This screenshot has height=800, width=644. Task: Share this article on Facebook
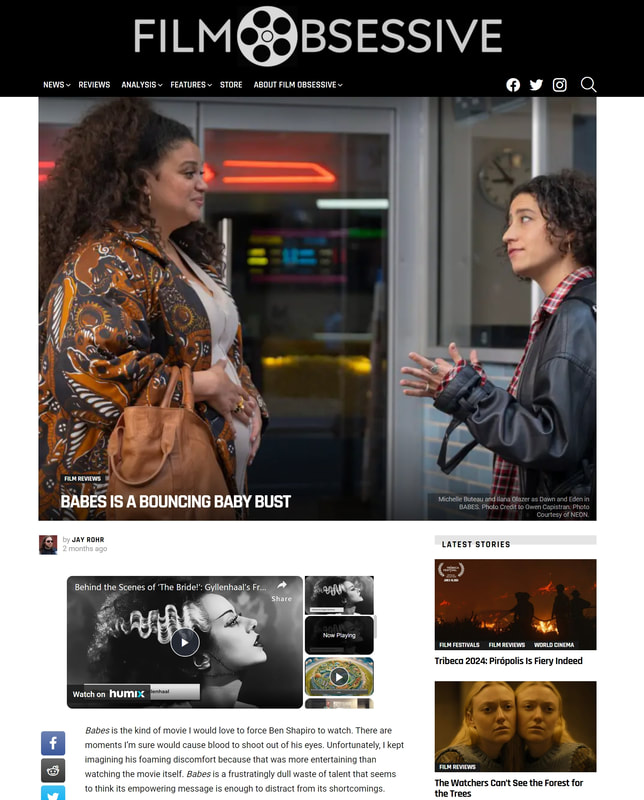pyautogui.click(x=53, y=743)
